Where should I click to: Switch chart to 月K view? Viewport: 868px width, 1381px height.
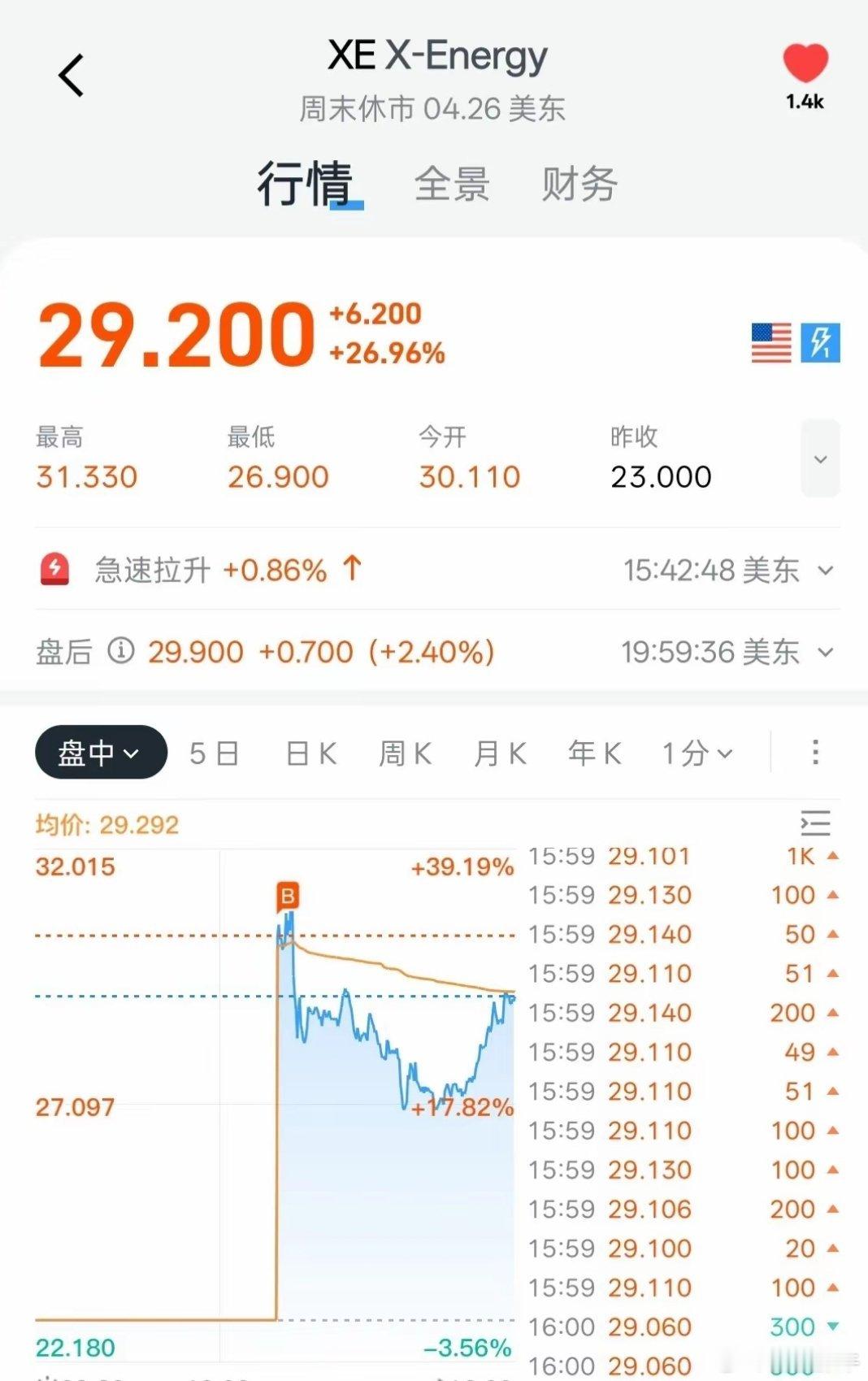(x=500, y=753)
